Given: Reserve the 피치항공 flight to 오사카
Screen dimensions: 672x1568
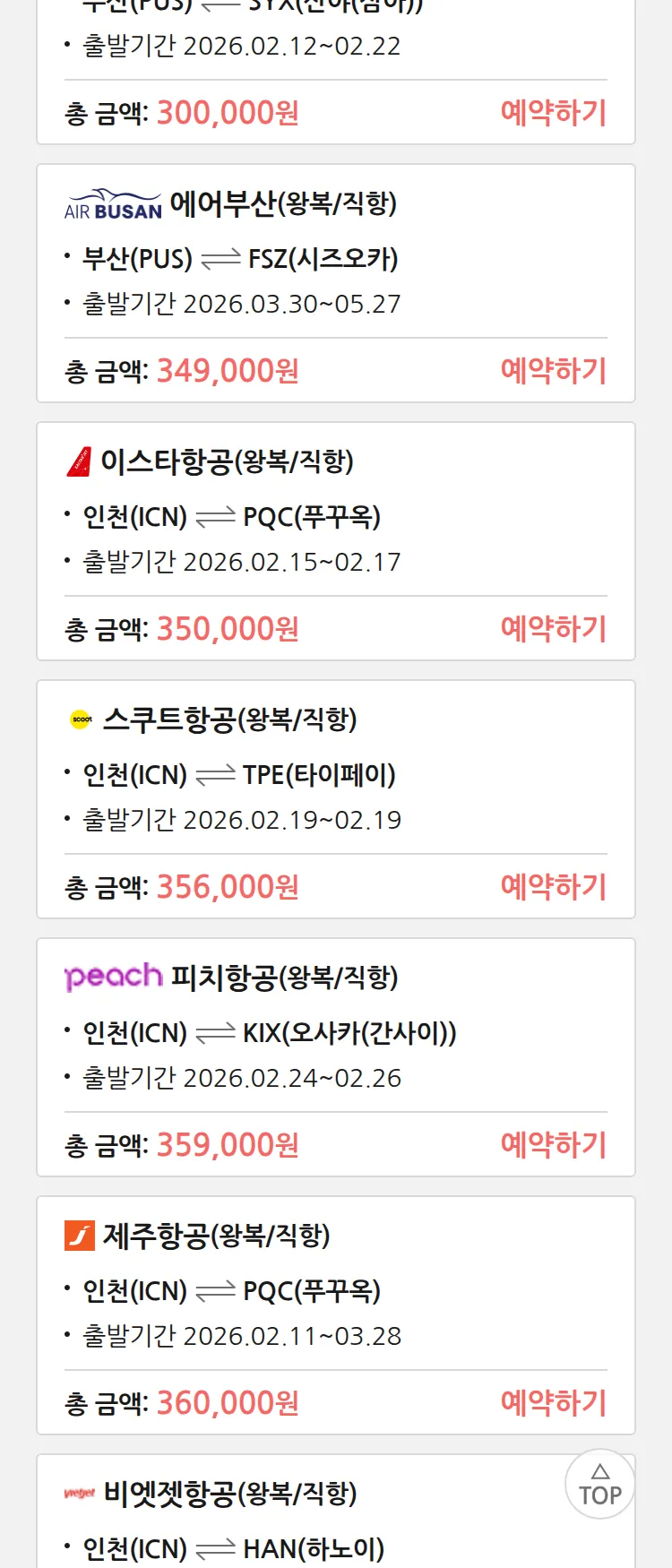Looking at the screenshot, I should [x=553, y=1145].
